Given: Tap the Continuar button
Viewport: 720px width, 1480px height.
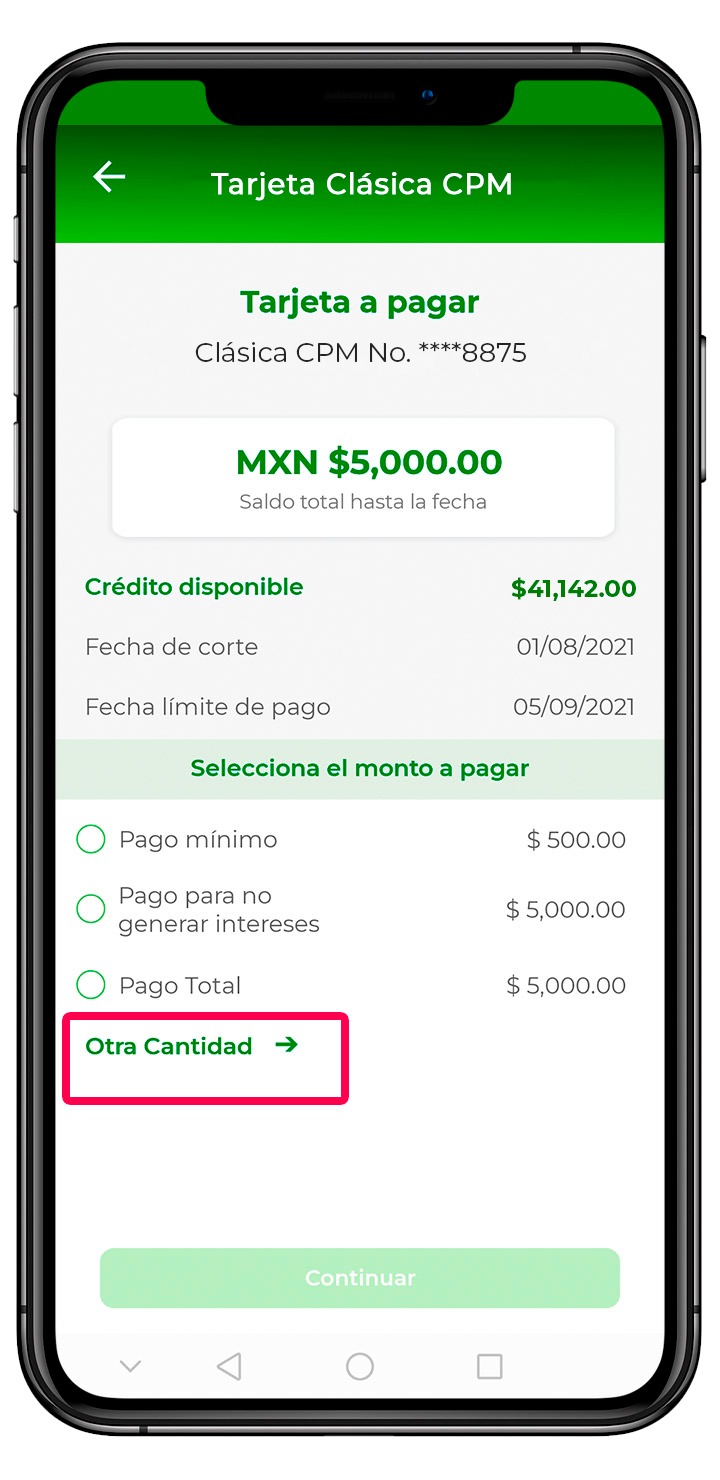Looking at the screenshot, I should 360,1278.
